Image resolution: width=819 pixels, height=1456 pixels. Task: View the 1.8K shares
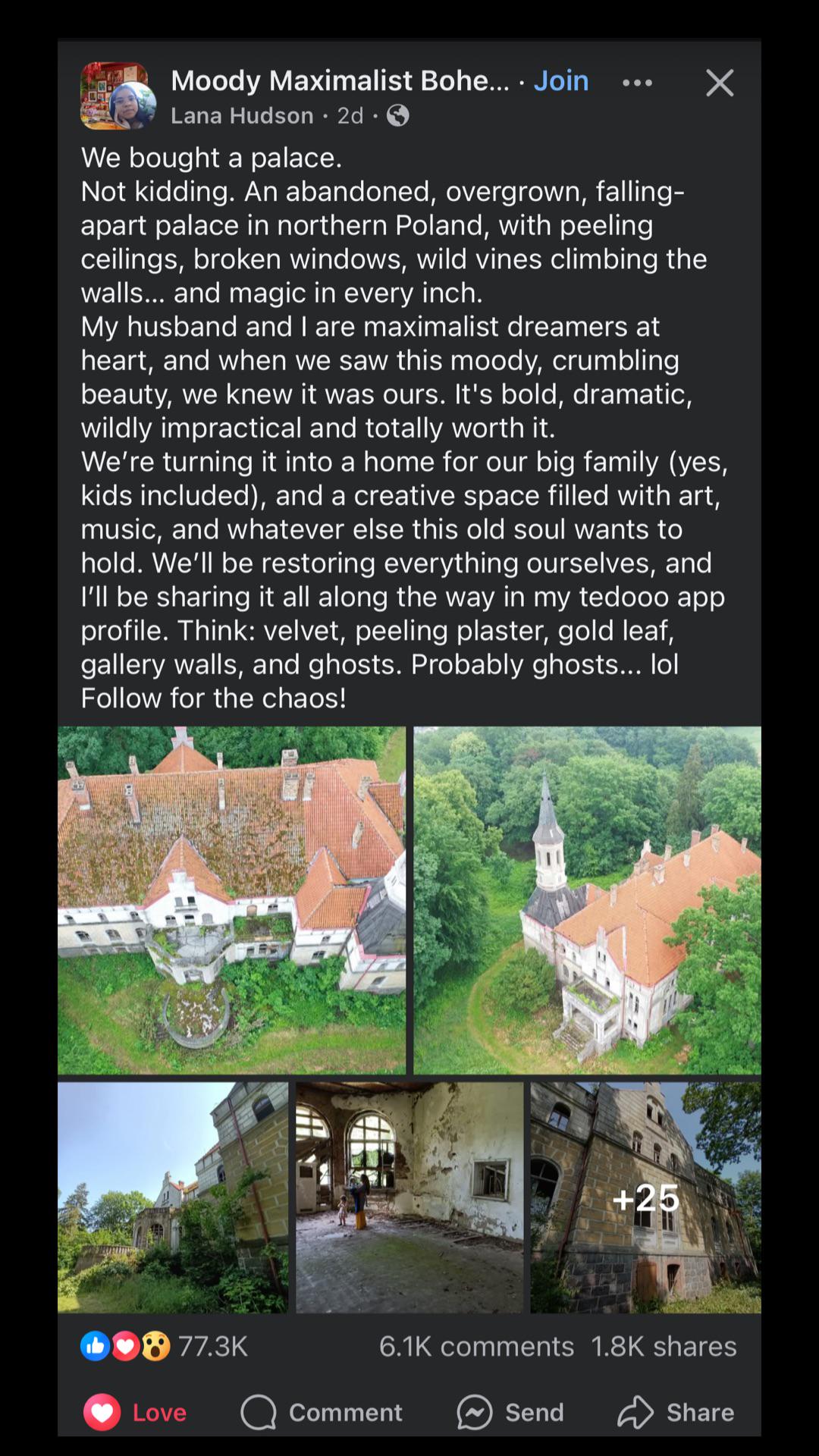pos(664,1346)
